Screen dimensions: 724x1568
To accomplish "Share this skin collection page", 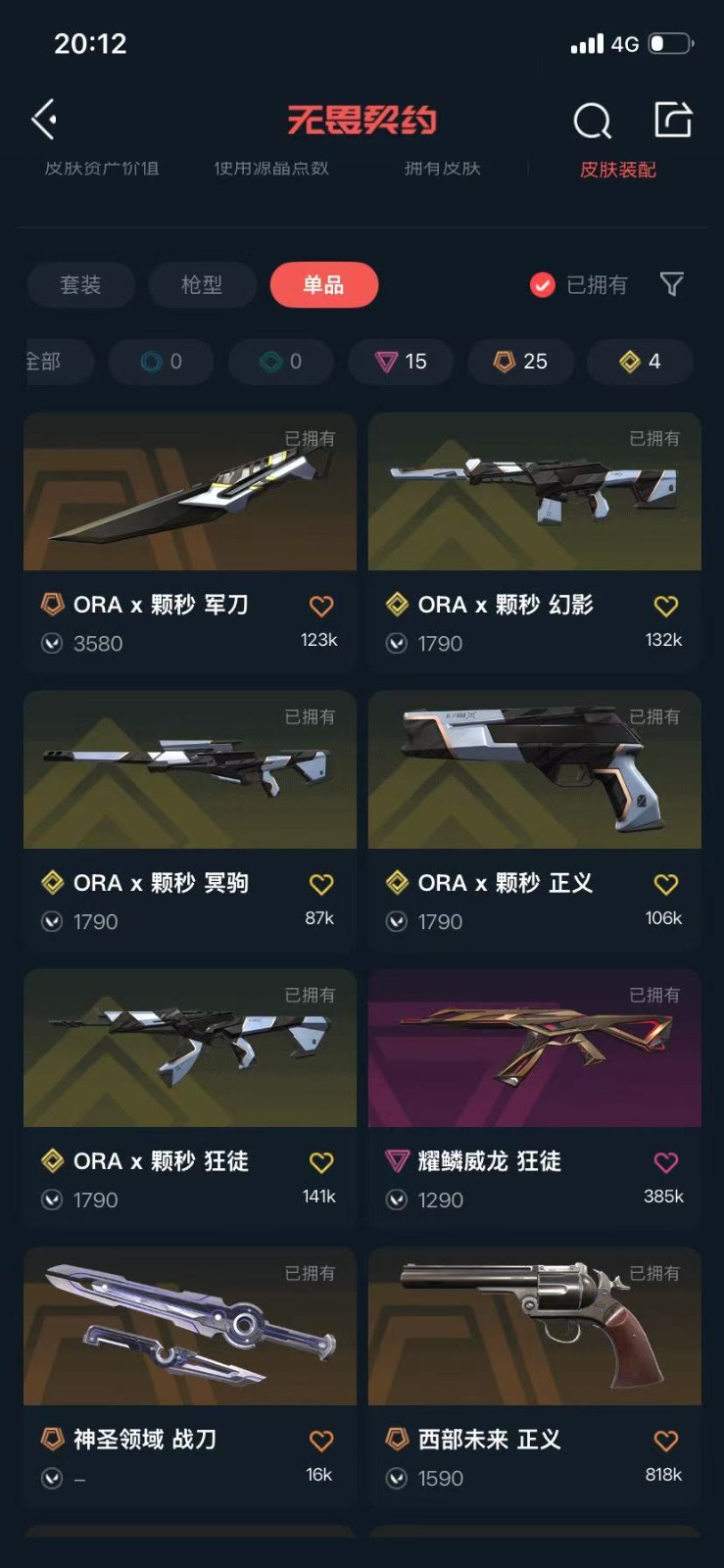I will pyautogui.click(x=673, y=120).
